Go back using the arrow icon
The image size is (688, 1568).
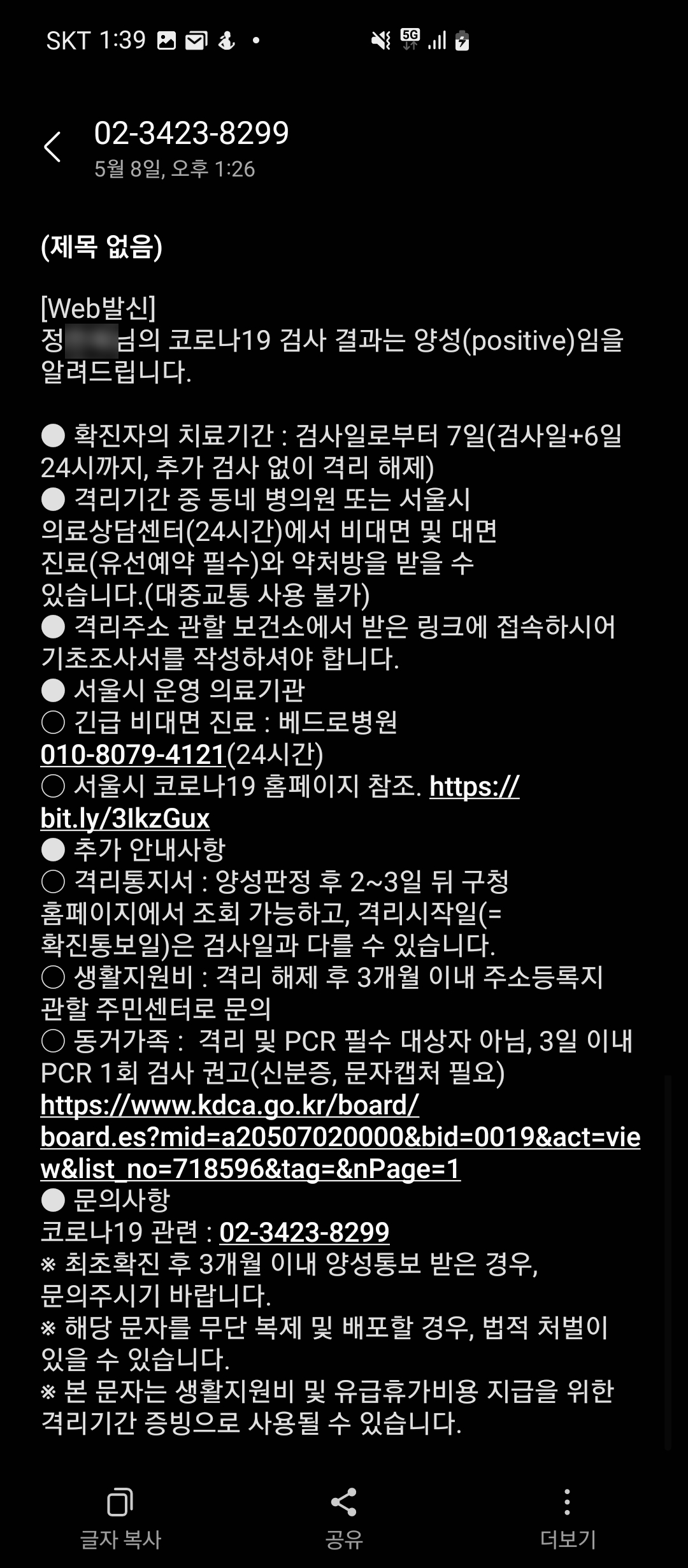[x=52, y=147]
